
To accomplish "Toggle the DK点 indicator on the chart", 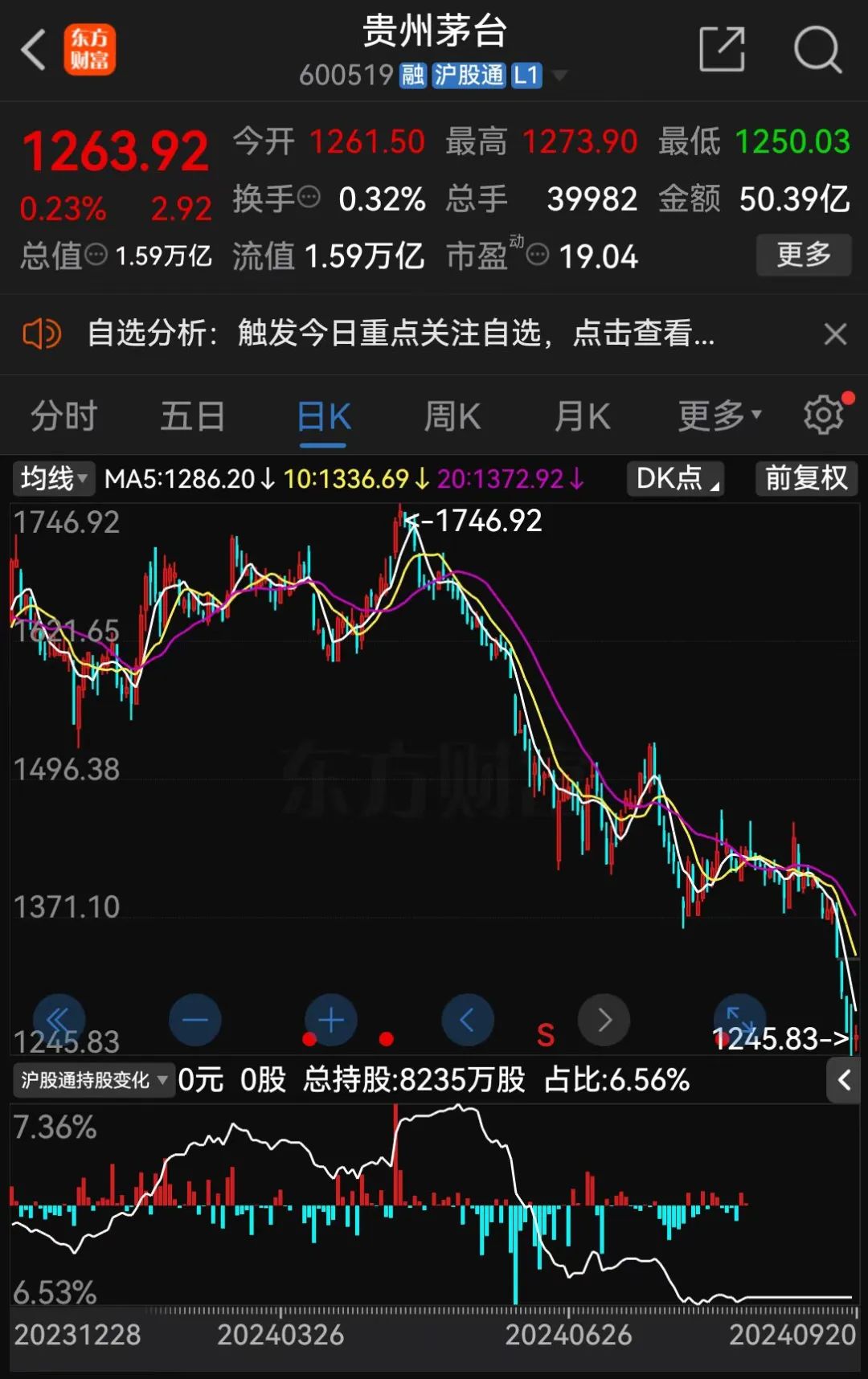I will (x=675, y=478).
